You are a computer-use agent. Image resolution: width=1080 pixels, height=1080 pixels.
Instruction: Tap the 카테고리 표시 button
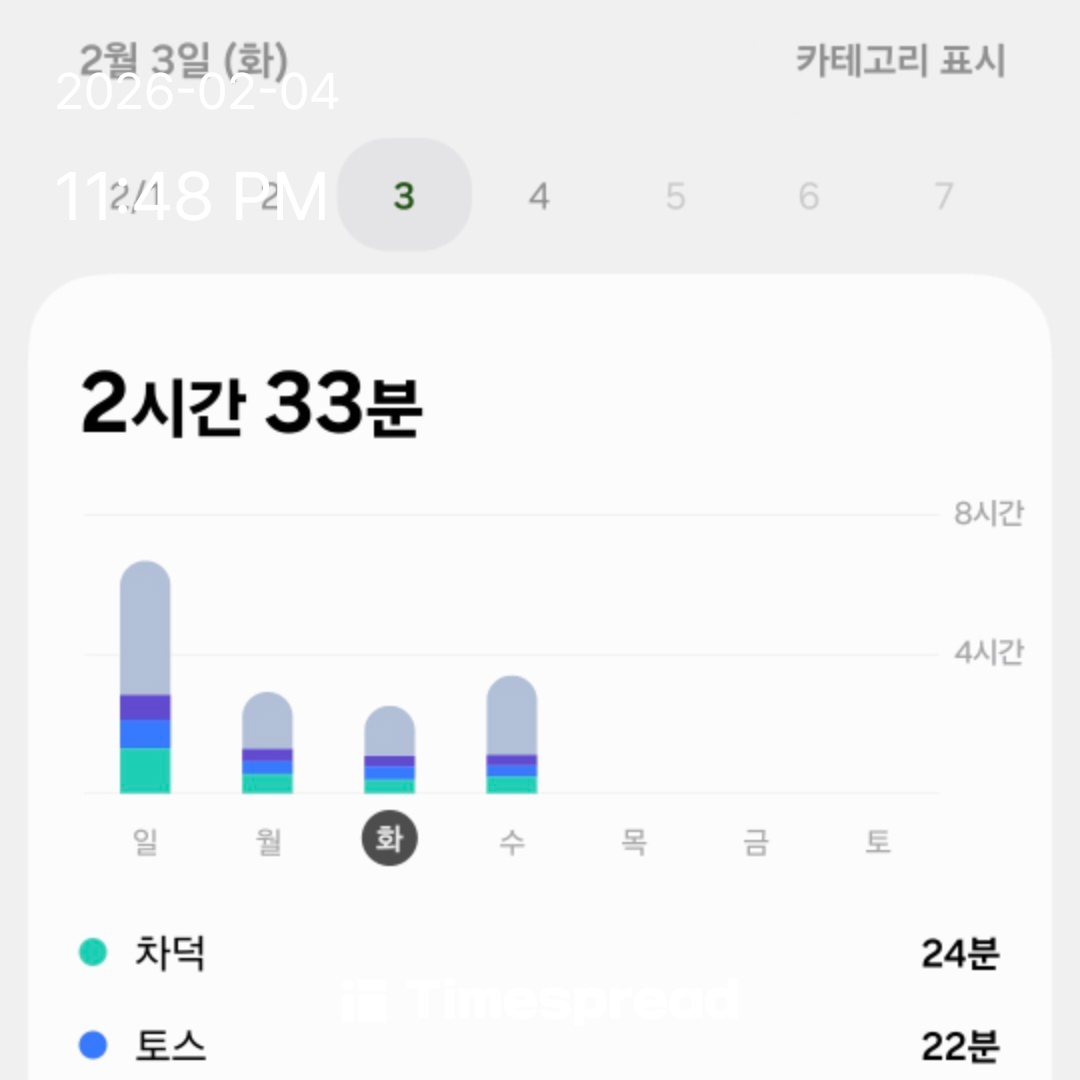[x=900, y=61]
